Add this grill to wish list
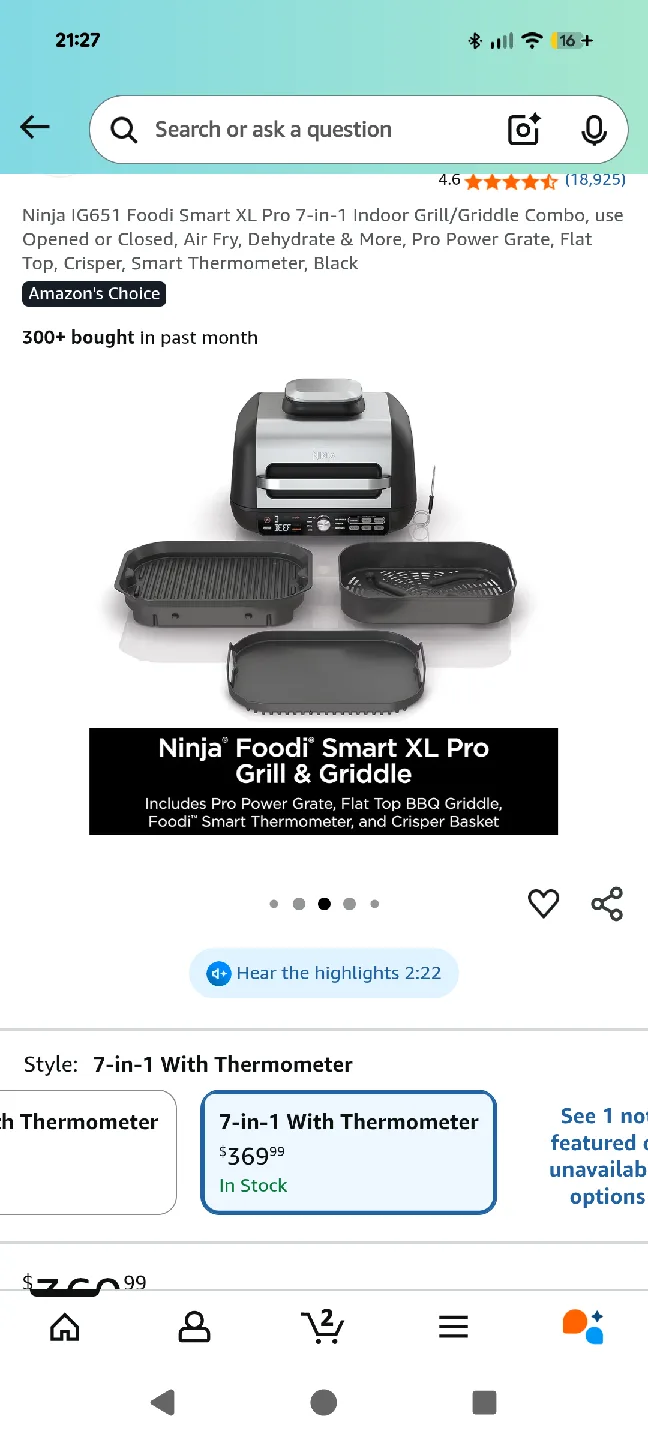Screen dimensions: 648x1440 [x=543, y=904]
